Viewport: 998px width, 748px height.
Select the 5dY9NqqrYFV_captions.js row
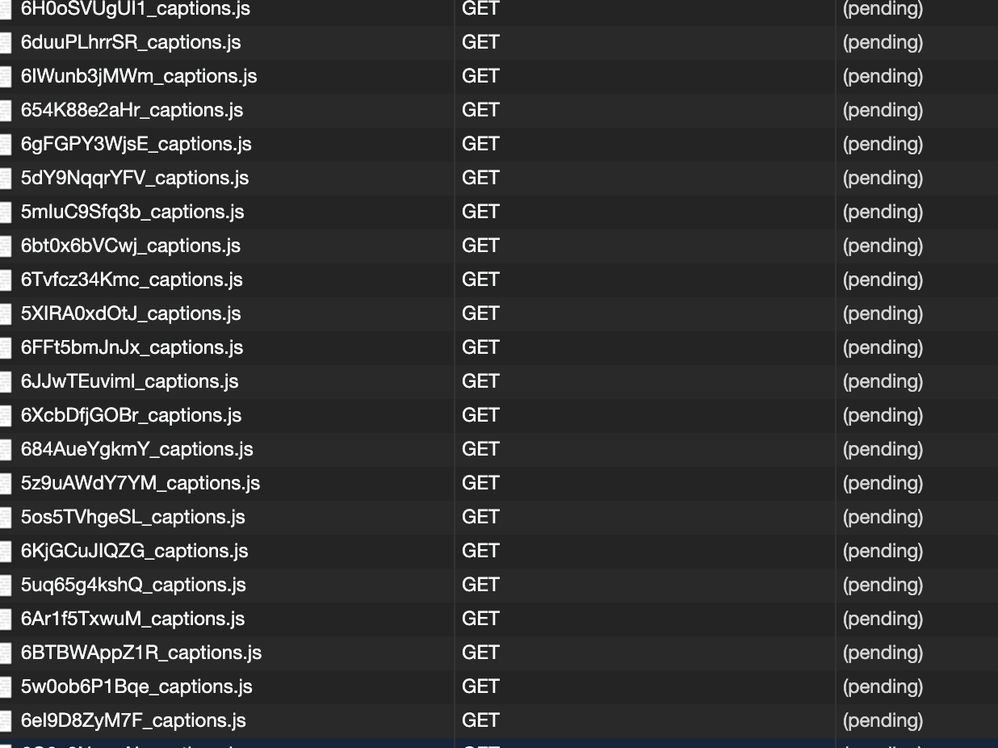pos(134,178)
